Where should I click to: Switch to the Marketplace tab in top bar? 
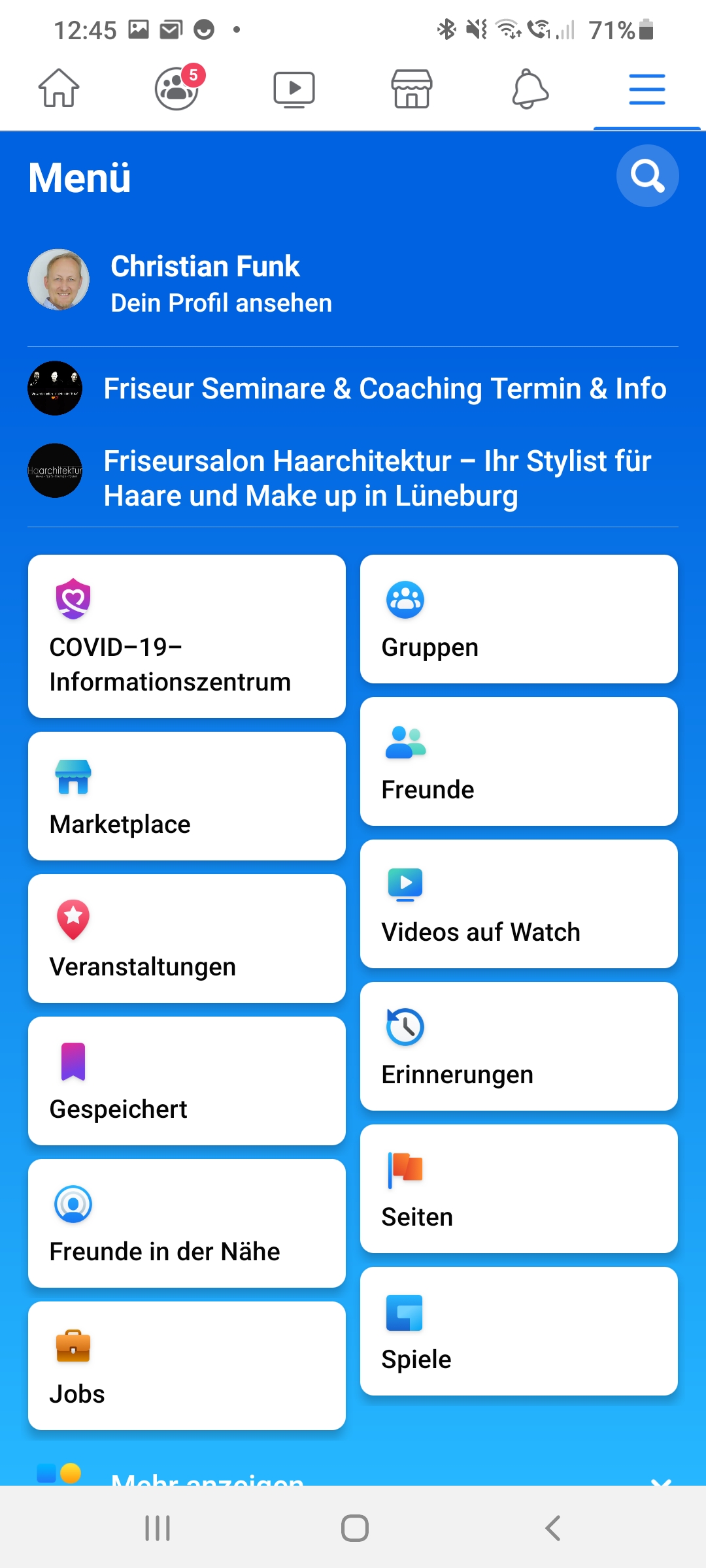click(x=412, y=89)
